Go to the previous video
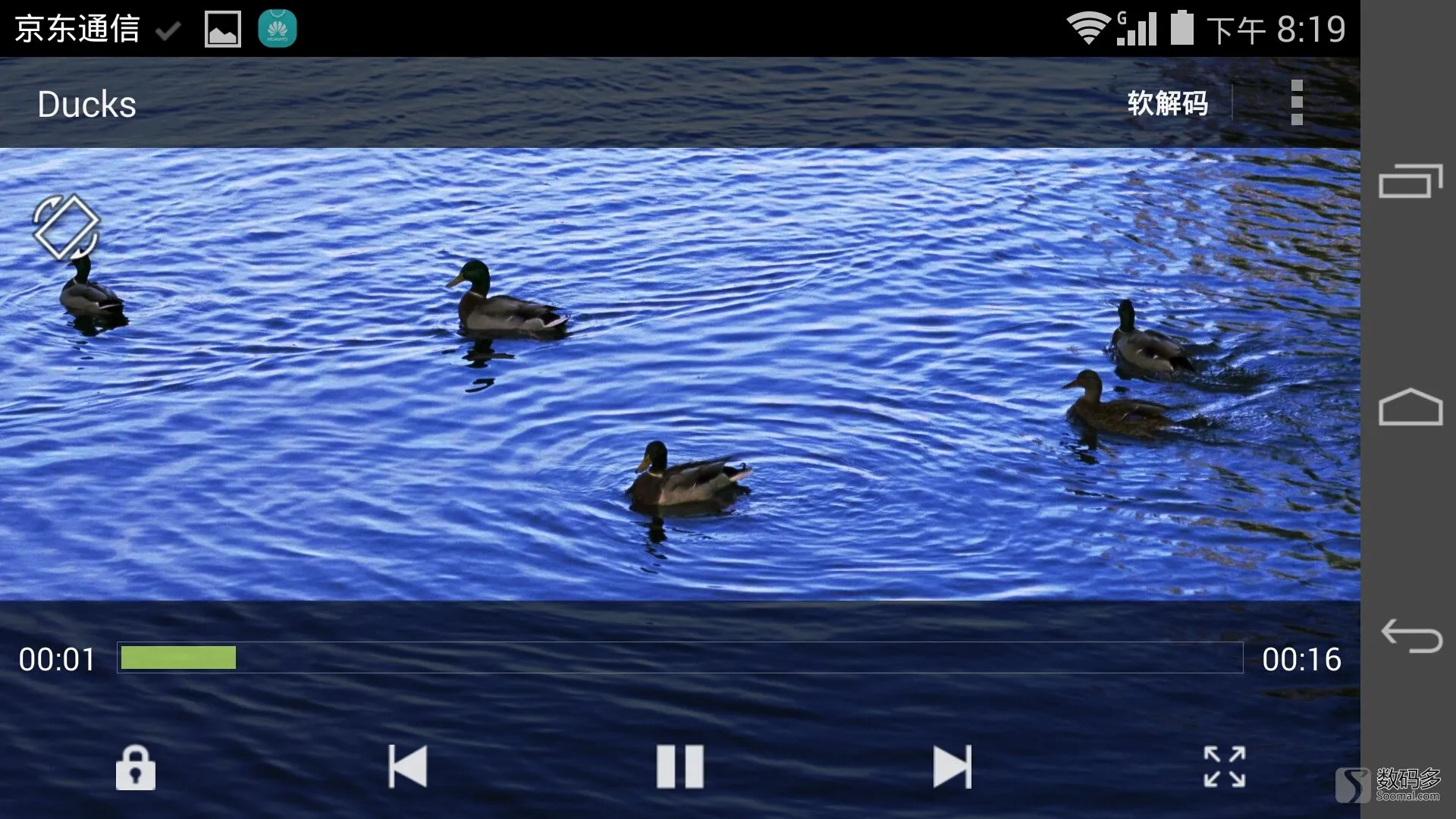The height and width of the screenshot is (819, 1456). (x=408, y=766)
